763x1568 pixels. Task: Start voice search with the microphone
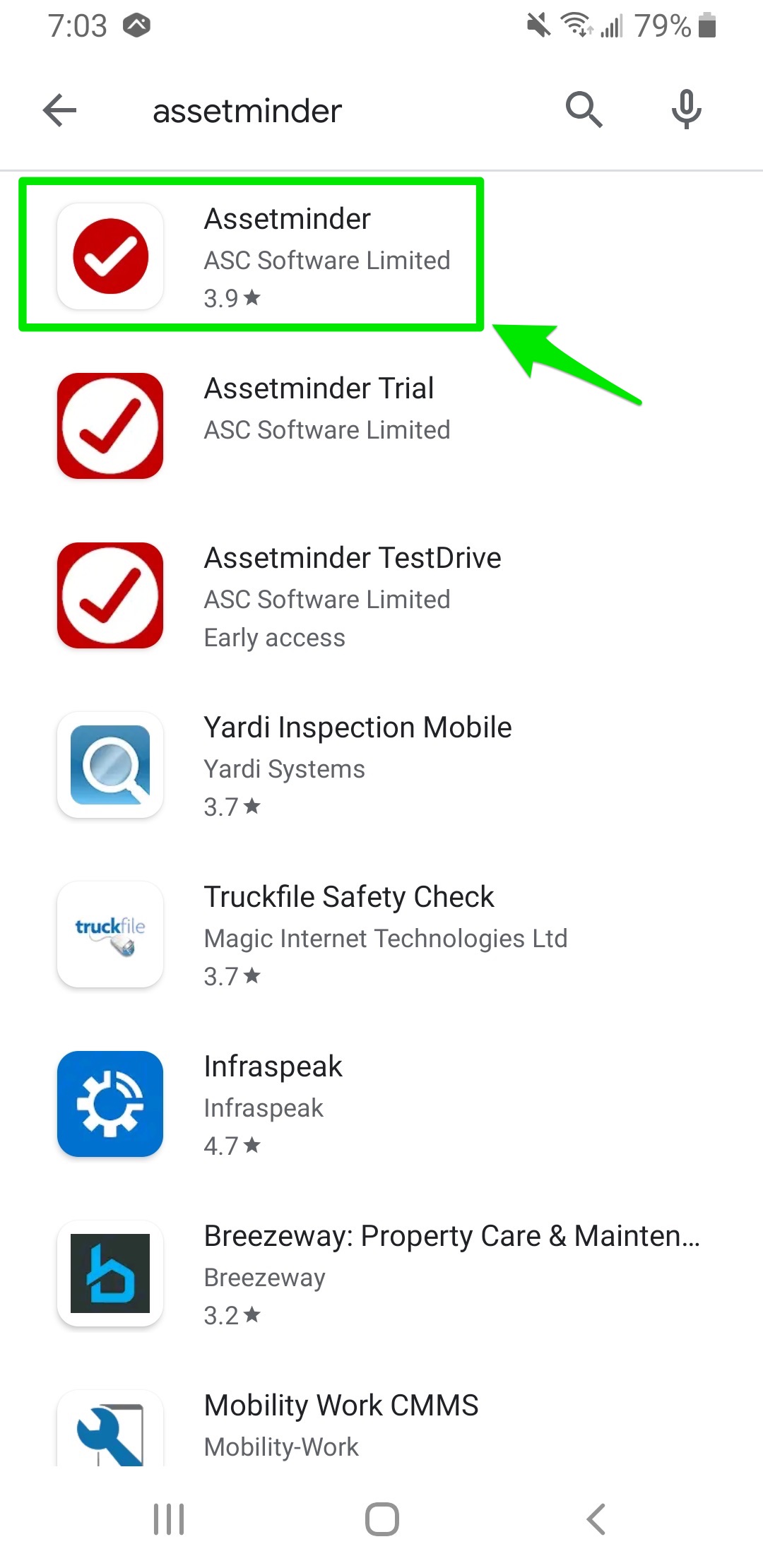pyautogui.click(x=686, y=109)
